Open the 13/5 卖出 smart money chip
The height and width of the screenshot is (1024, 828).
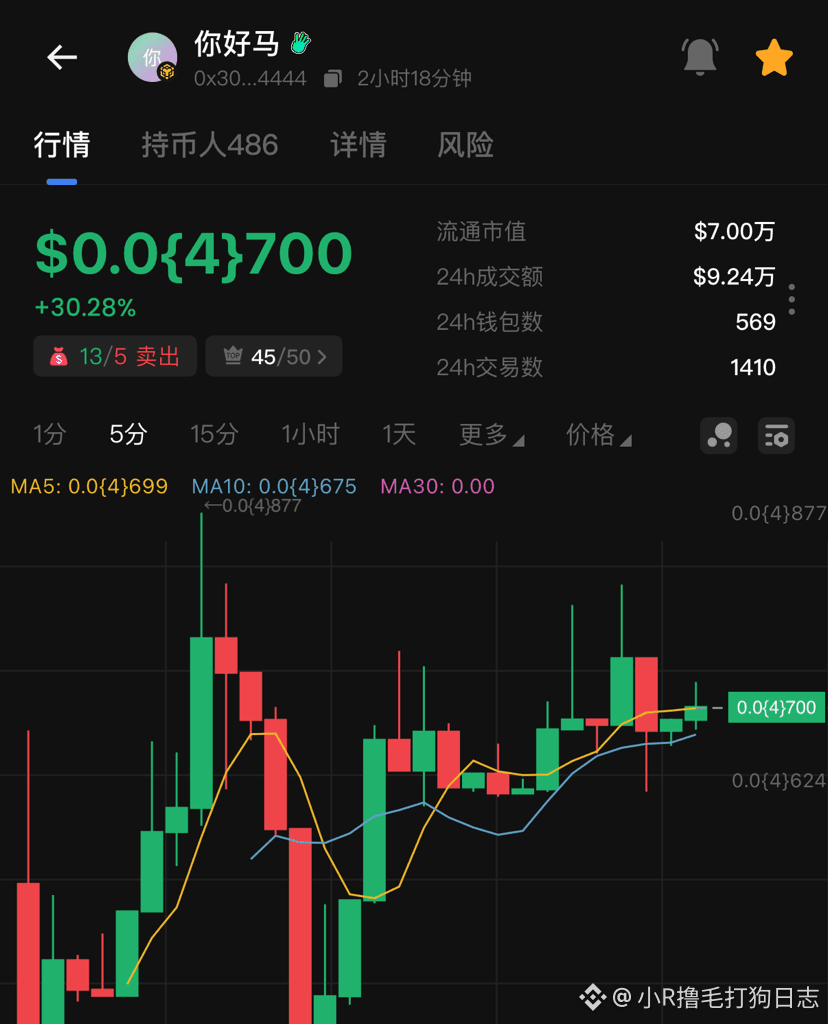pyautogui.click(x=114, y=356)
